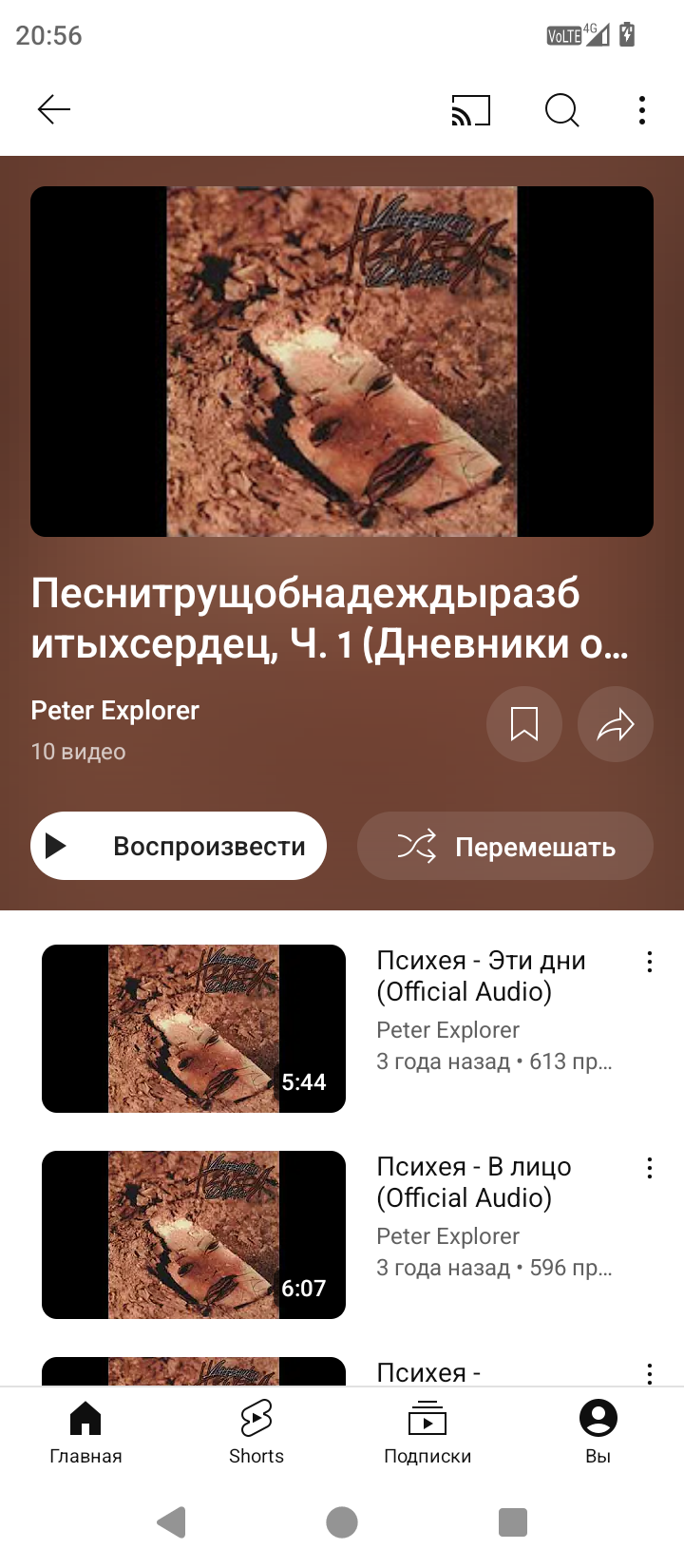Open options for Психея - В лицо

(650, 1168)
